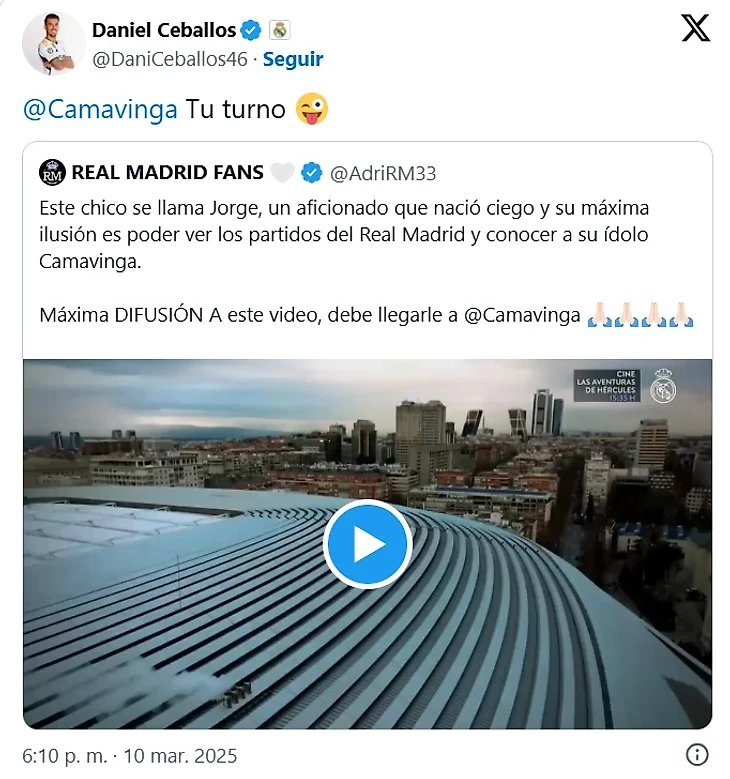Open the X logo link
Screen dimensions: 730x779
point(695,29)
